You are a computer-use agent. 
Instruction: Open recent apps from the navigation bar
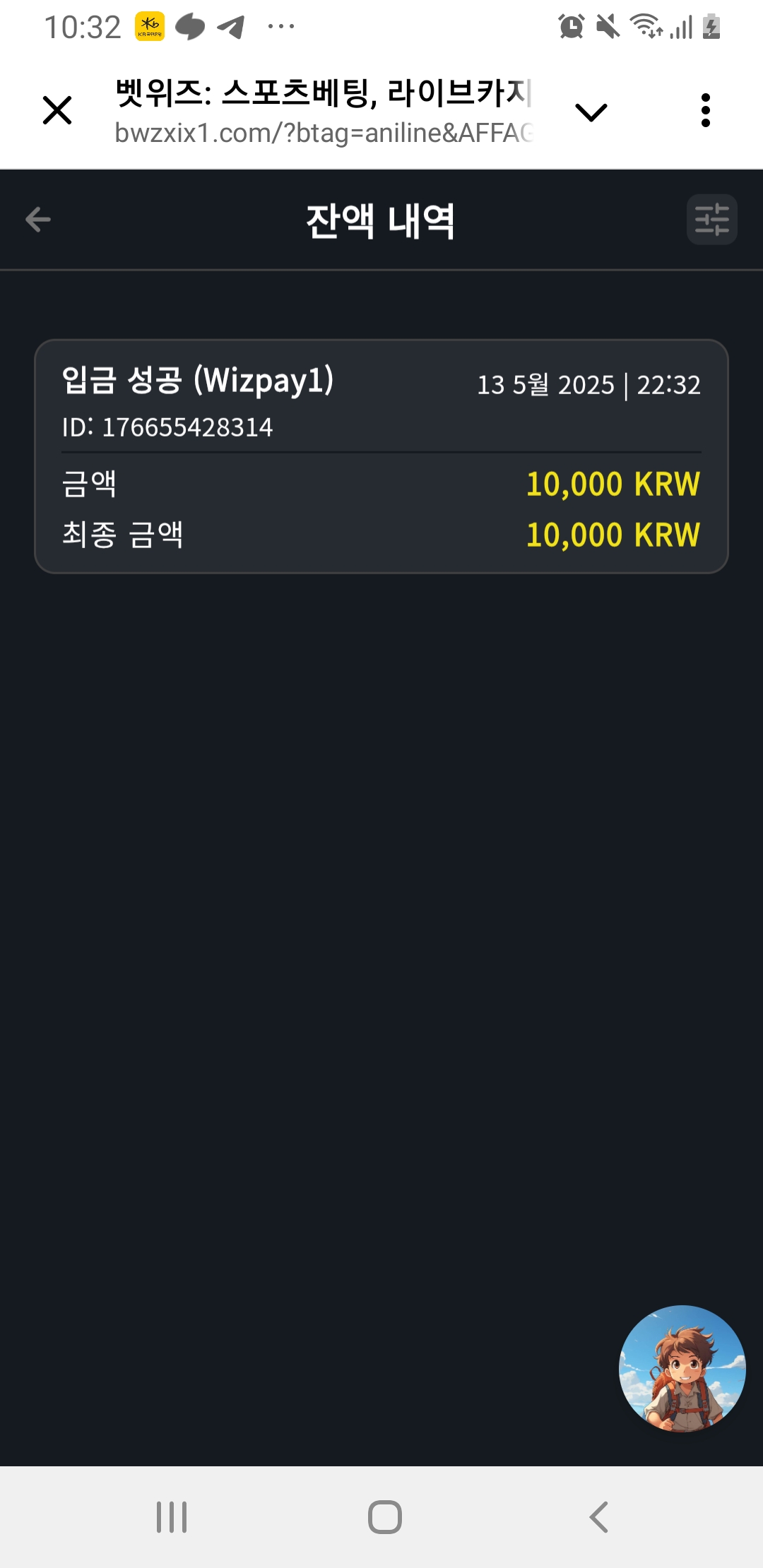pyautogui.click(x=172, y=1516)
